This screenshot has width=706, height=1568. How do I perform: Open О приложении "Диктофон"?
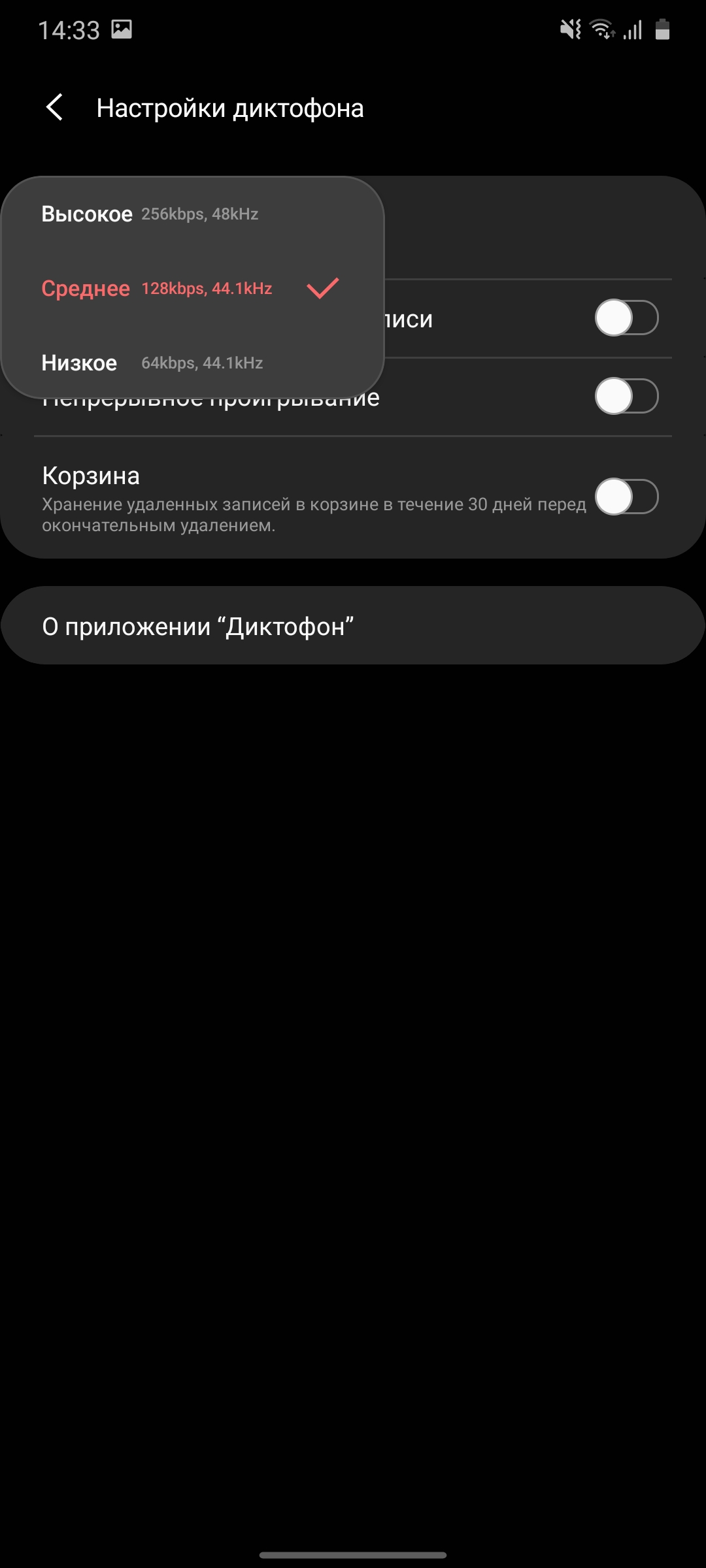tap(353, 626)
